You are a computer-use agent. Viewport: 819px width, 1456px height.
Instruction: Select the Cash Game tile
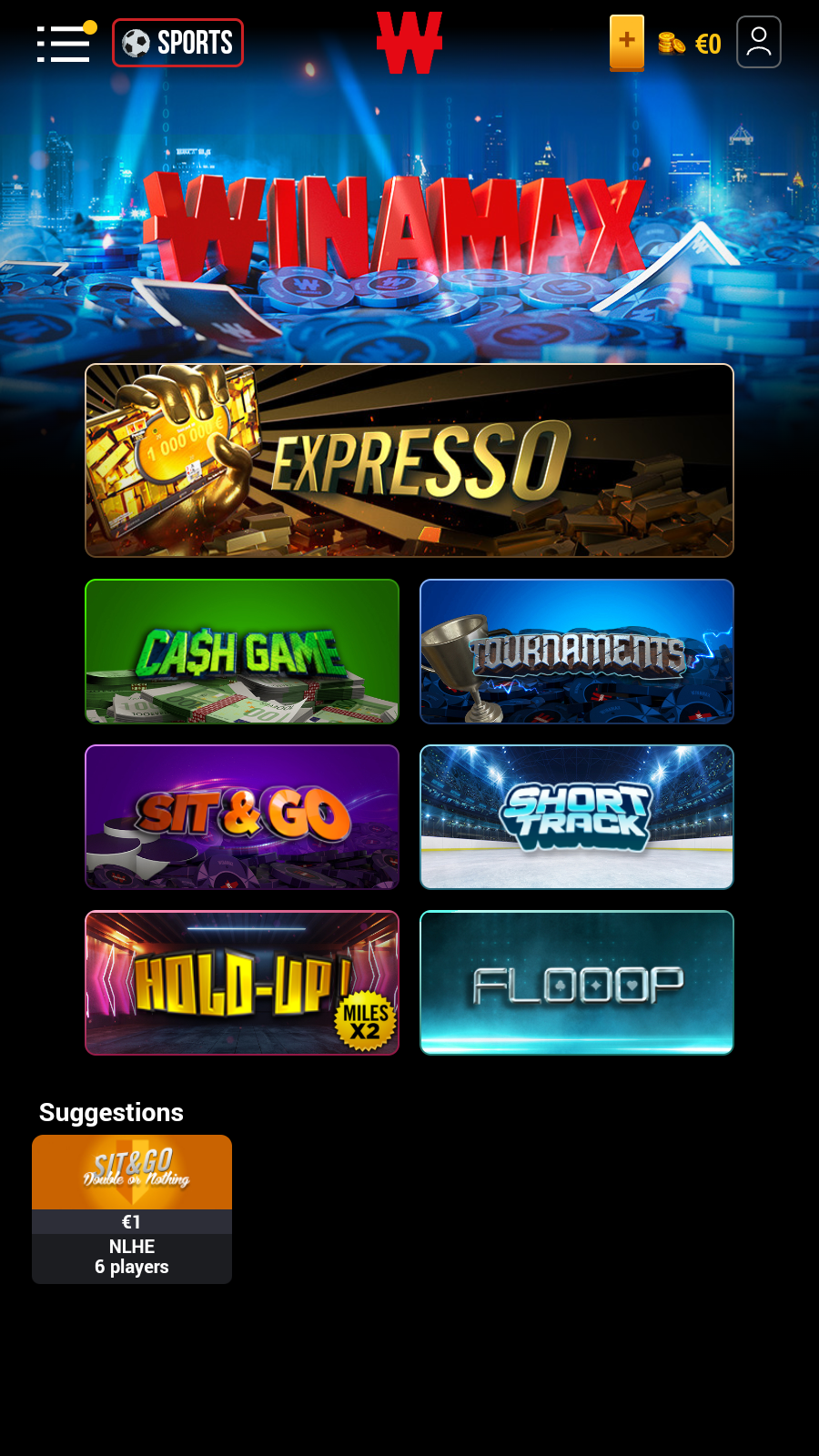(x=242, y=652)
